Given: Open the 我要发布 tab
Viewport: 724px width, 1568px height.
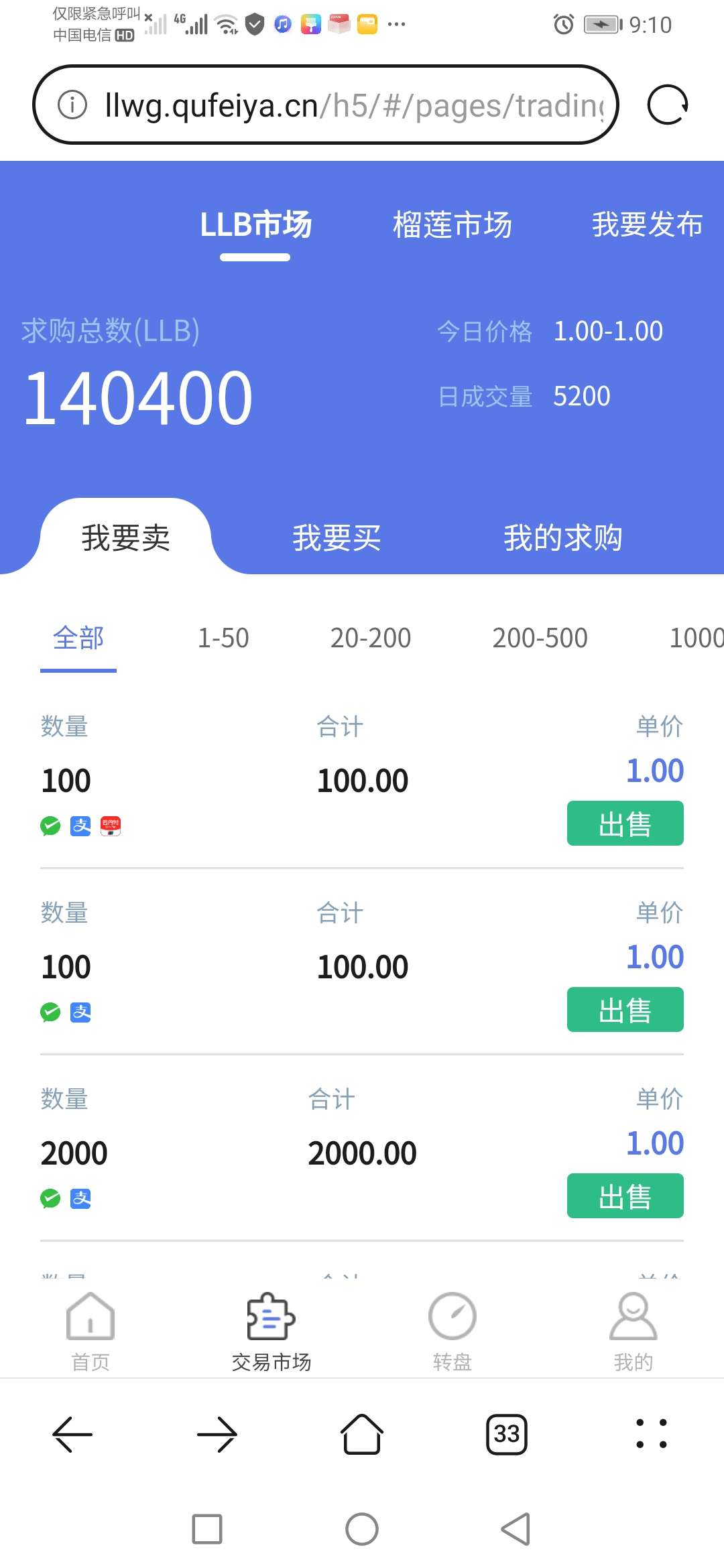Looking at the screenshot, I should (647, 225).
